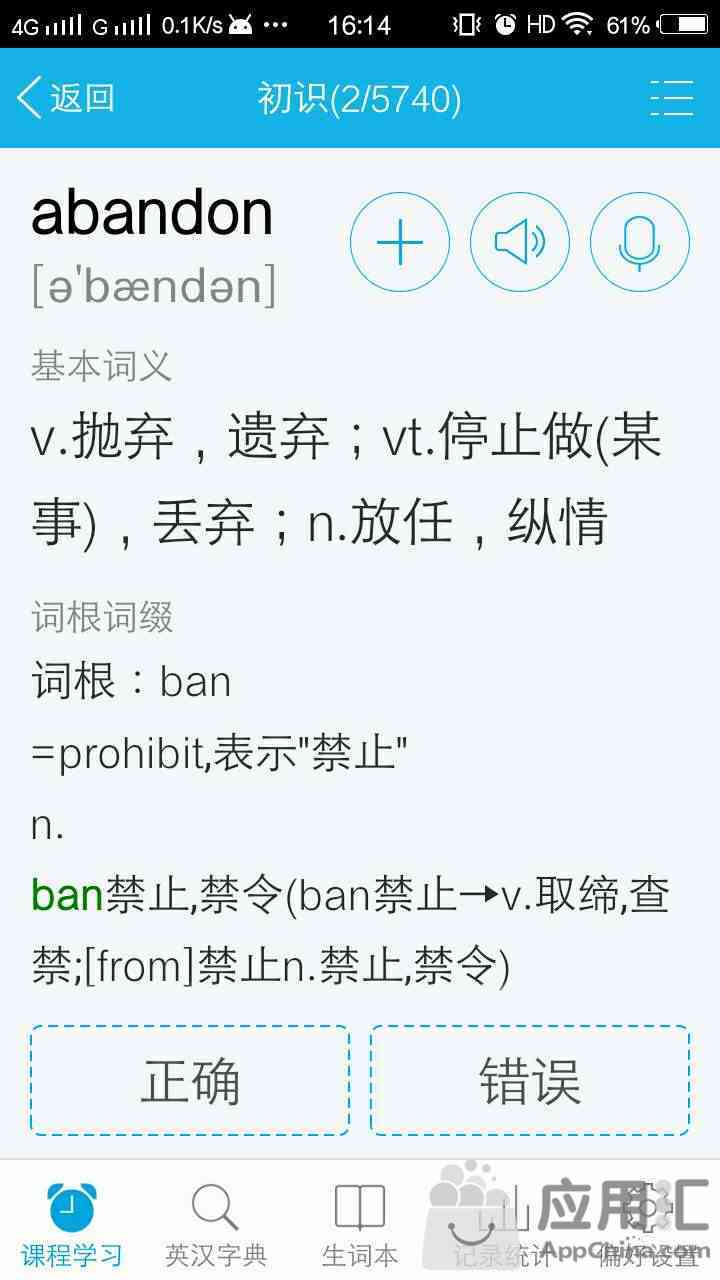The image size is (720, 1280).
Task: Open the word list menu icon
Action: point(672,98)
